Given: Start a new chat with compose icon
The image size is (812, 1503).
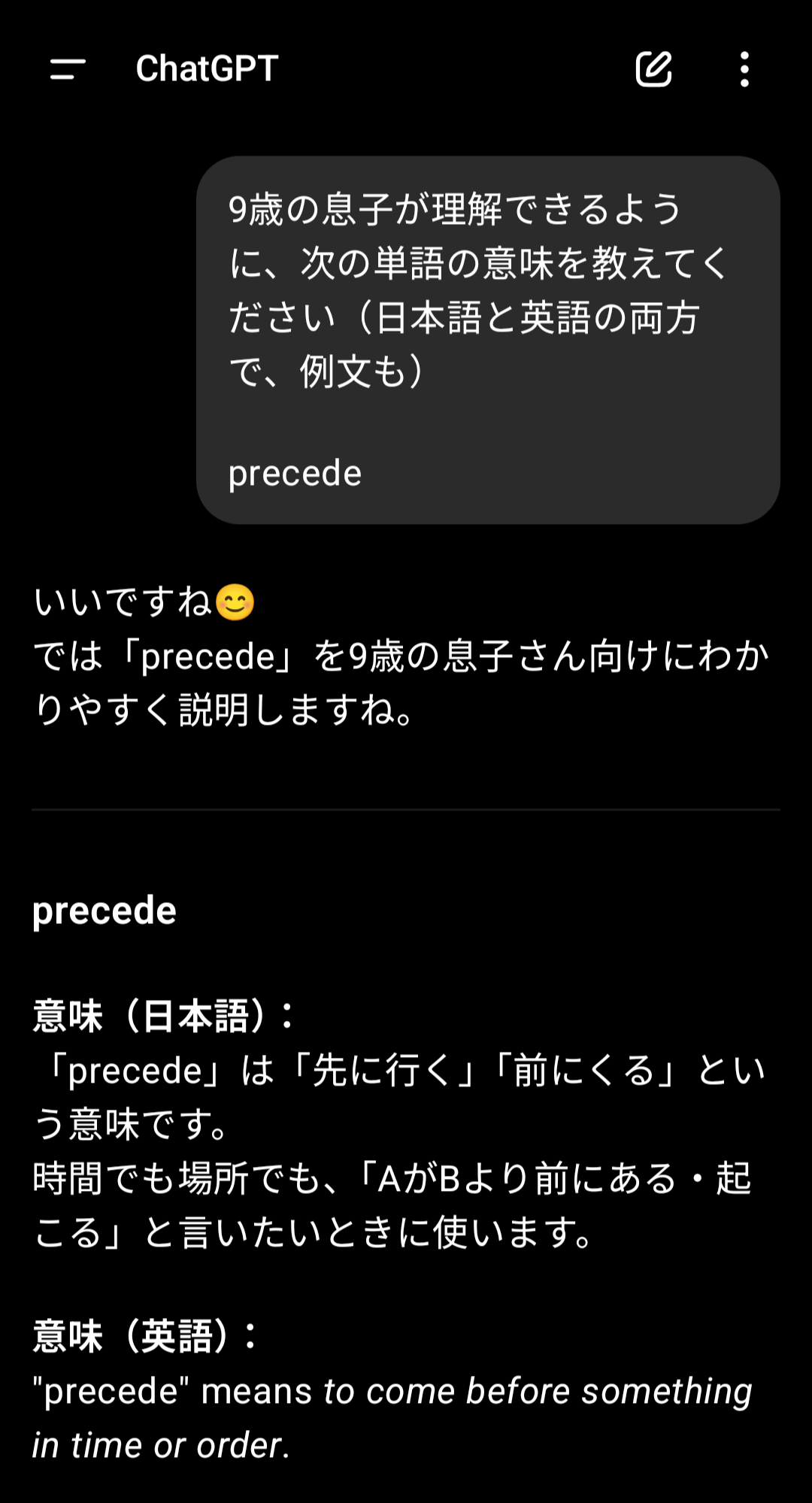Looking at the screenshot, I should [x=653, y=69].
